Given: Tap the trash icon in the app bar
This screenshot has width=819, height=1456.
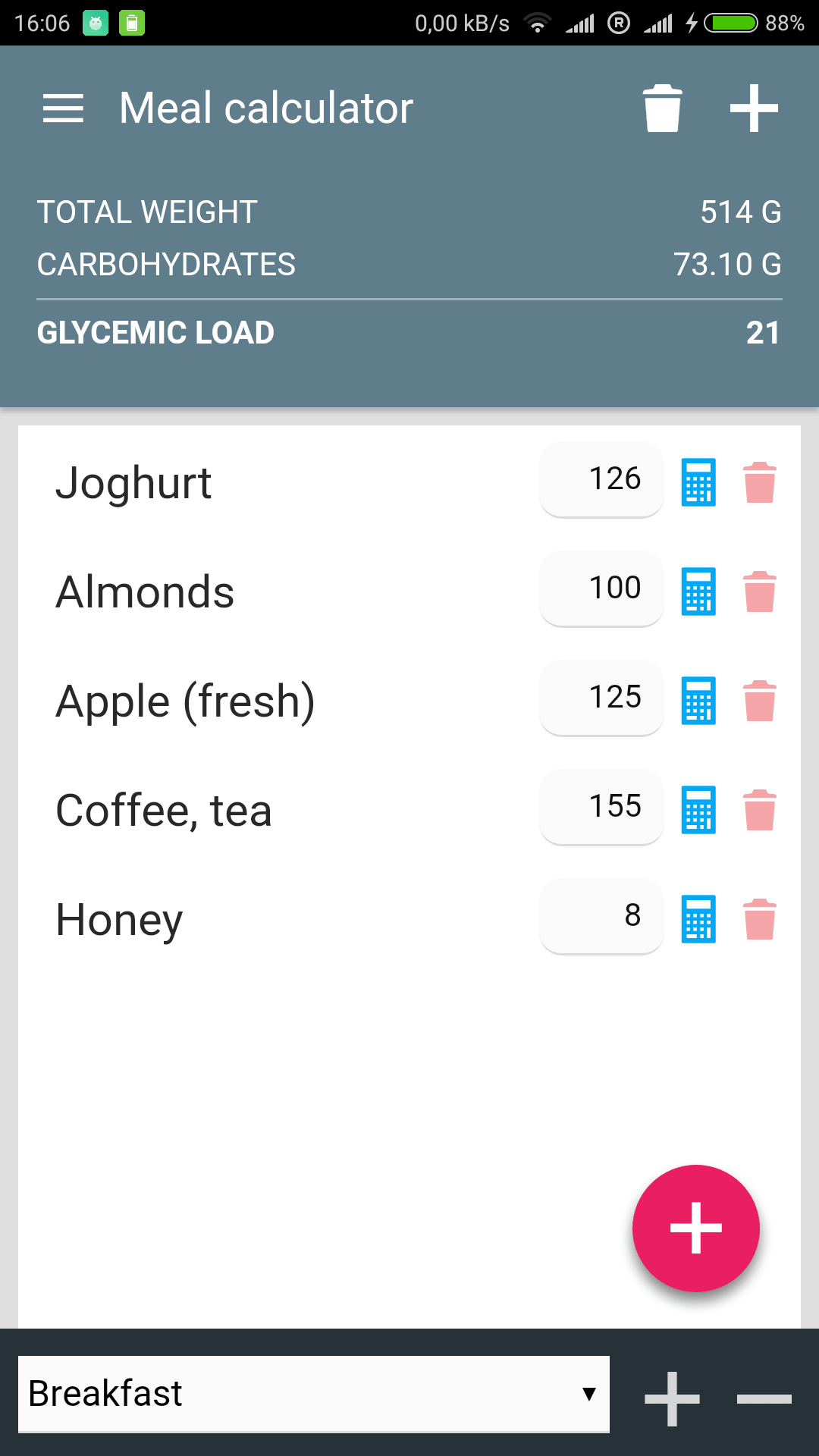Looking at the screenshot, I should [662, 108].
